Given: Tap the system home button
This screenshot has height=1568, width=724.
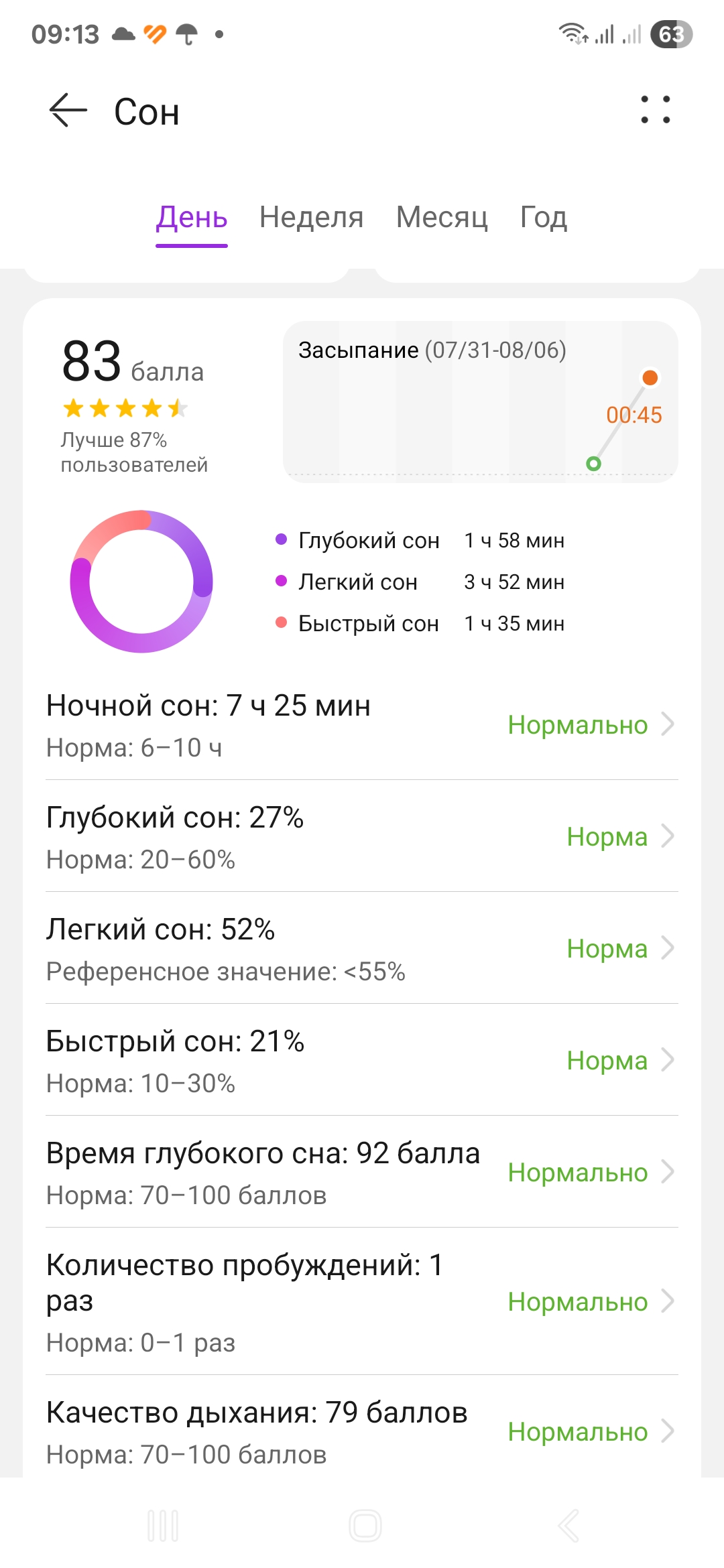Looking at the screenshot, I should coord(365,1526).
